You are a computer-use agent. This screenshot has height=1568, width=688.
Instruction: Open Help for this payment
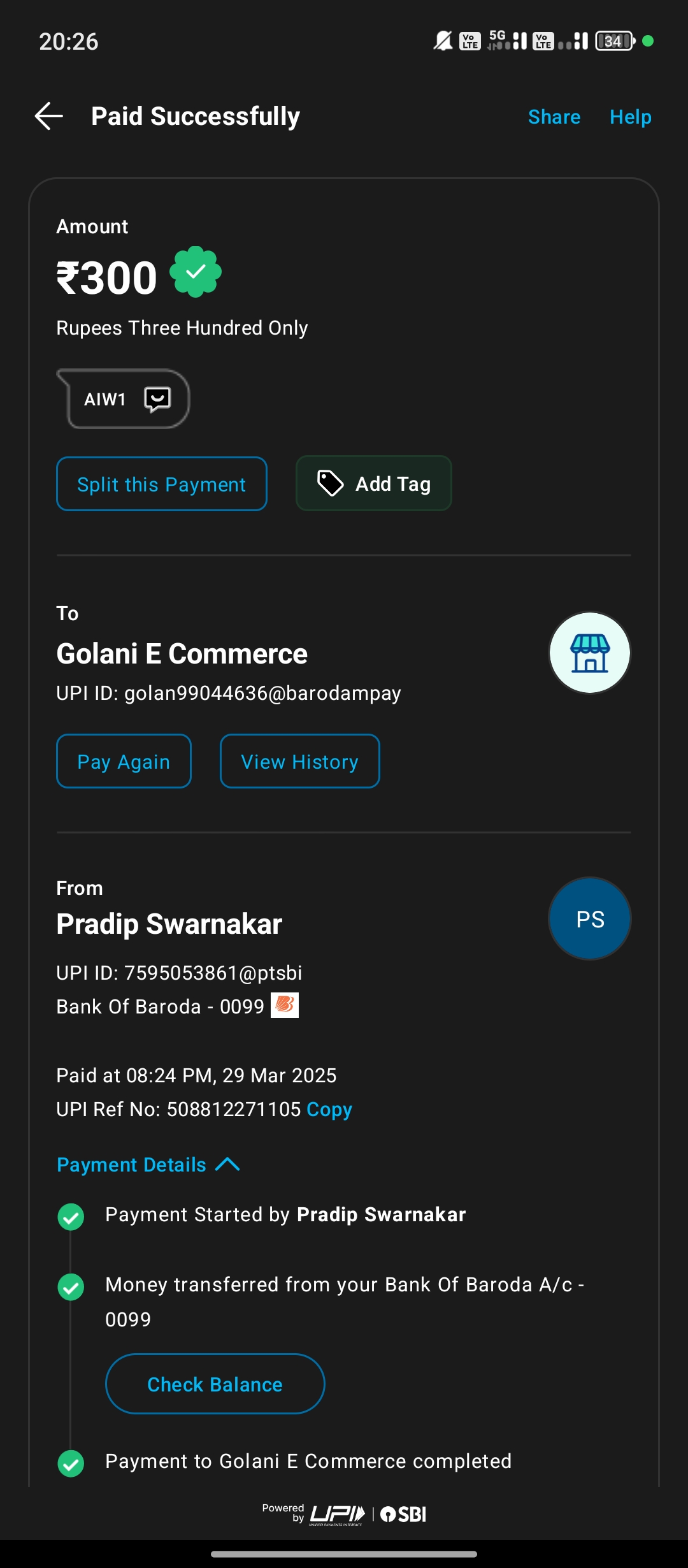tap(630, 117)
